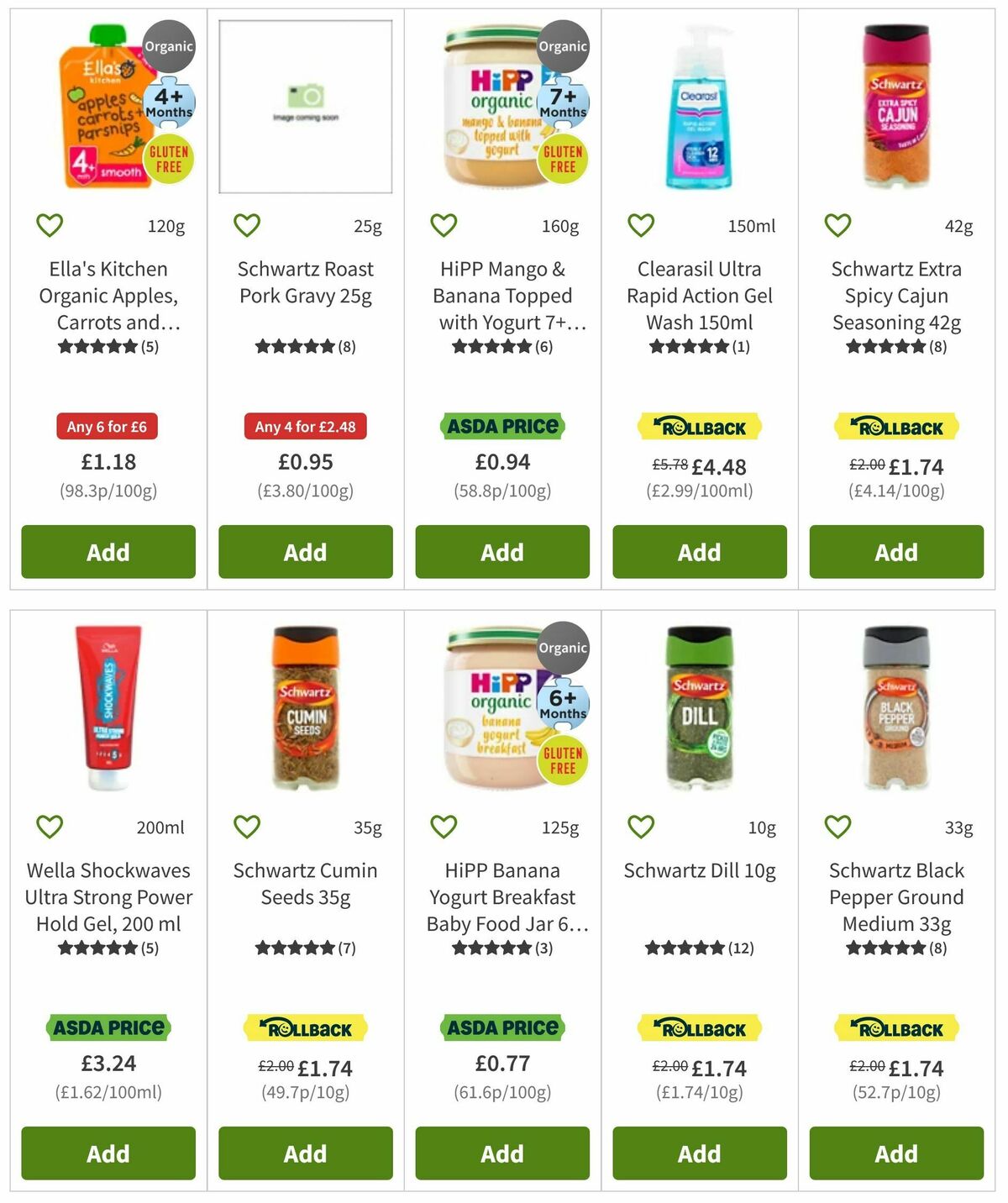
Task: Toggle the favorite heart on Schwartz Cumin Seeds
Action: [246, 827]
